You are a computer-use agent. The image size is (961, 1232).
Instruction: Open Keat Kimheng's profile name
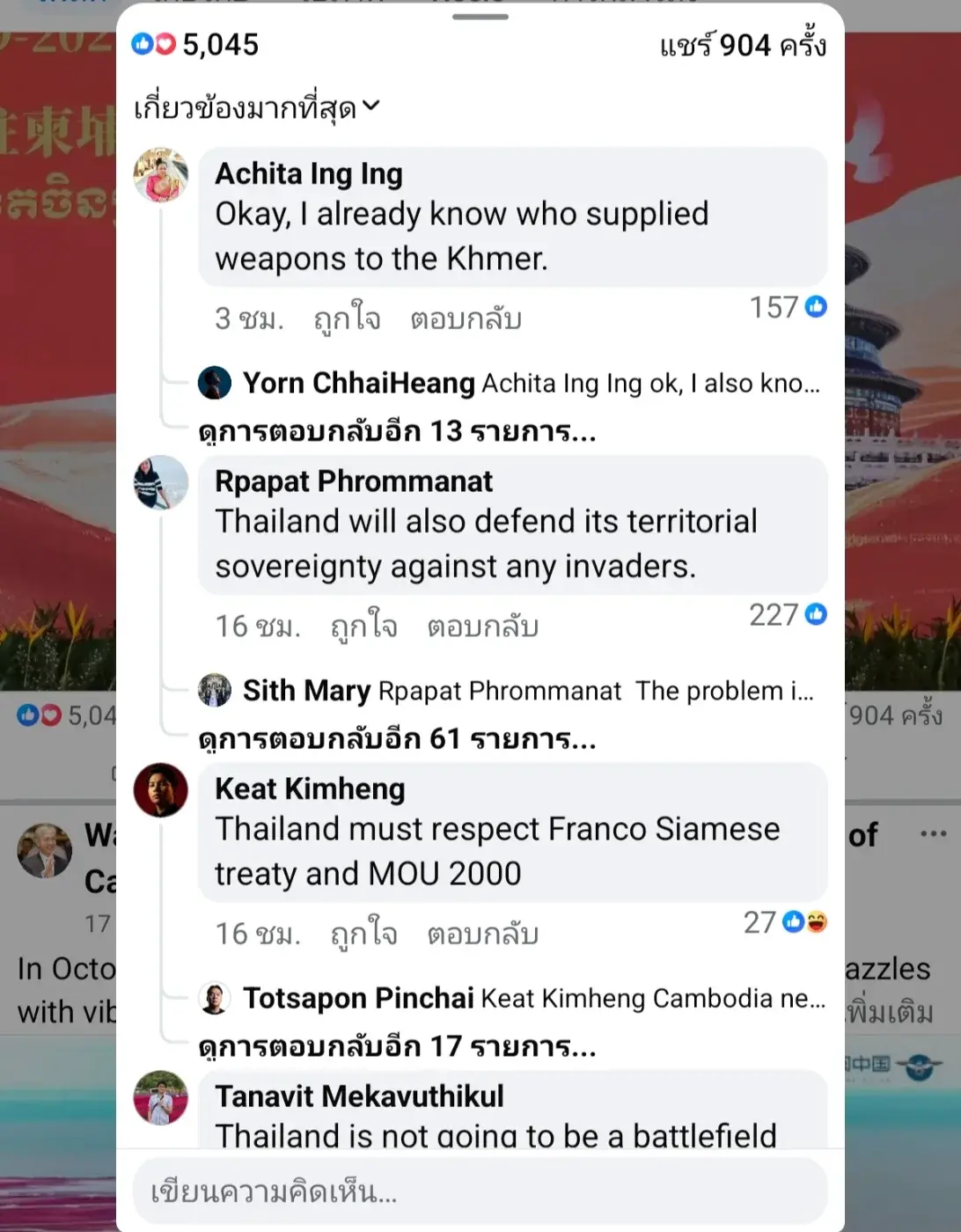[310, 789]
